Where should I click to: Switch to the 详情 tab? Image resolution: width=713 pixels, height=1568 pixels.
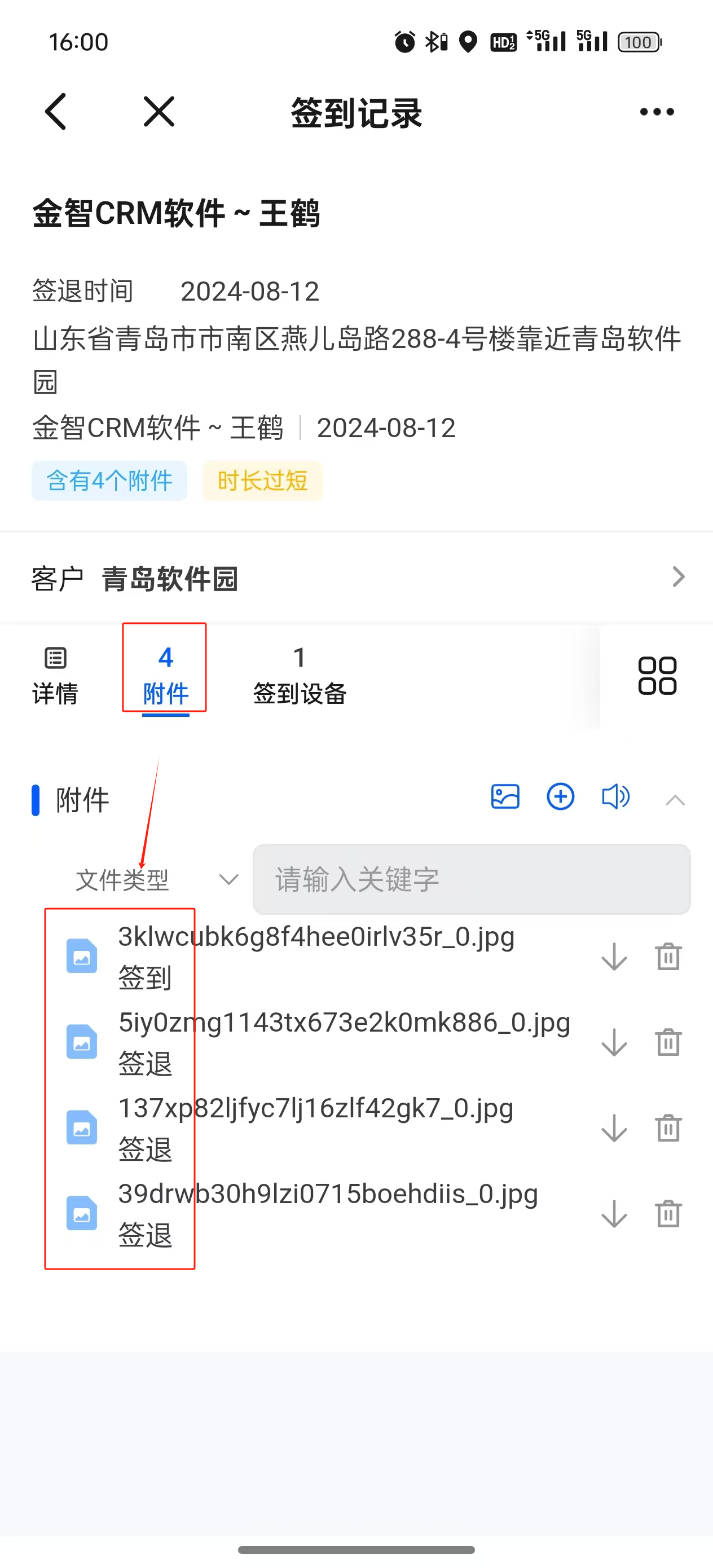55,675
